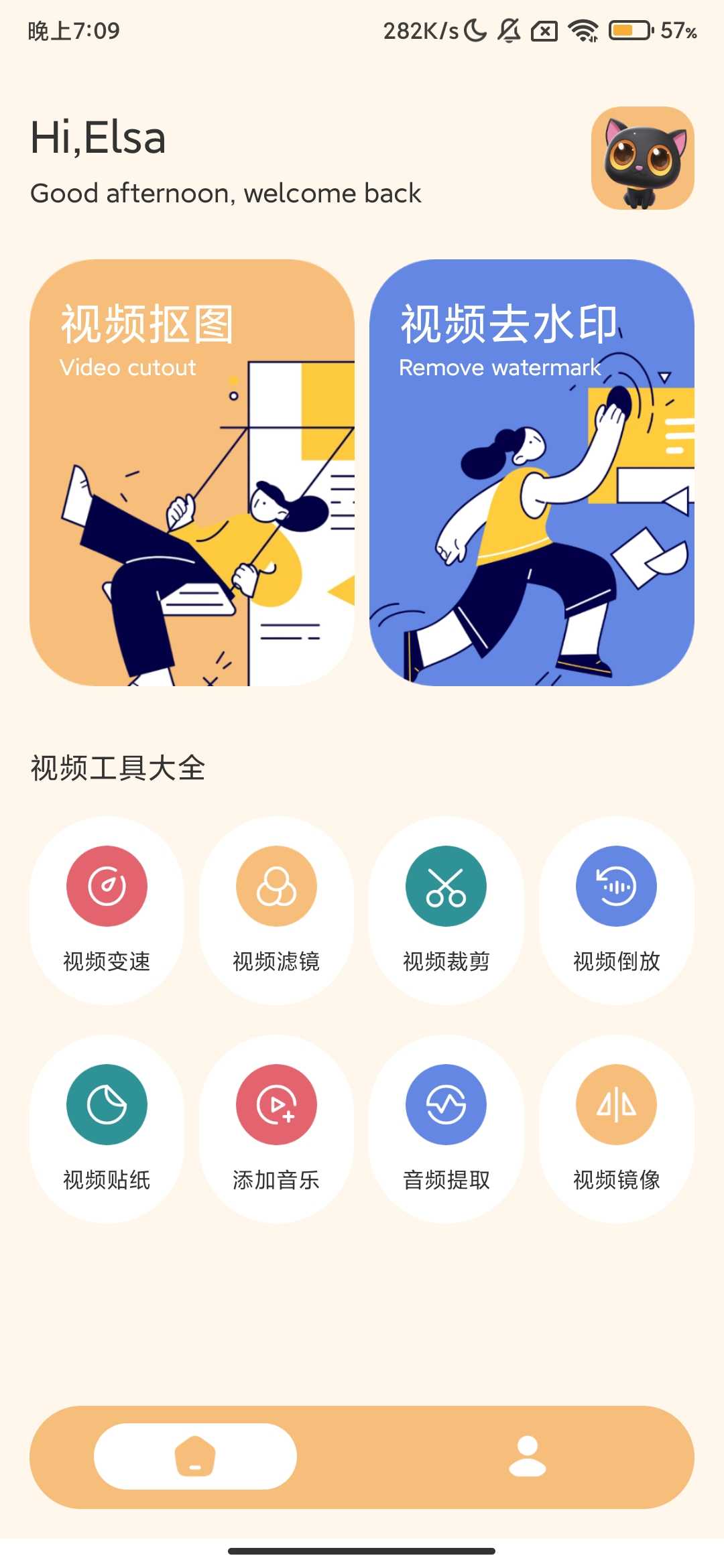Switch to the home tab
Screen dimensions: 724x1568
195,1456
